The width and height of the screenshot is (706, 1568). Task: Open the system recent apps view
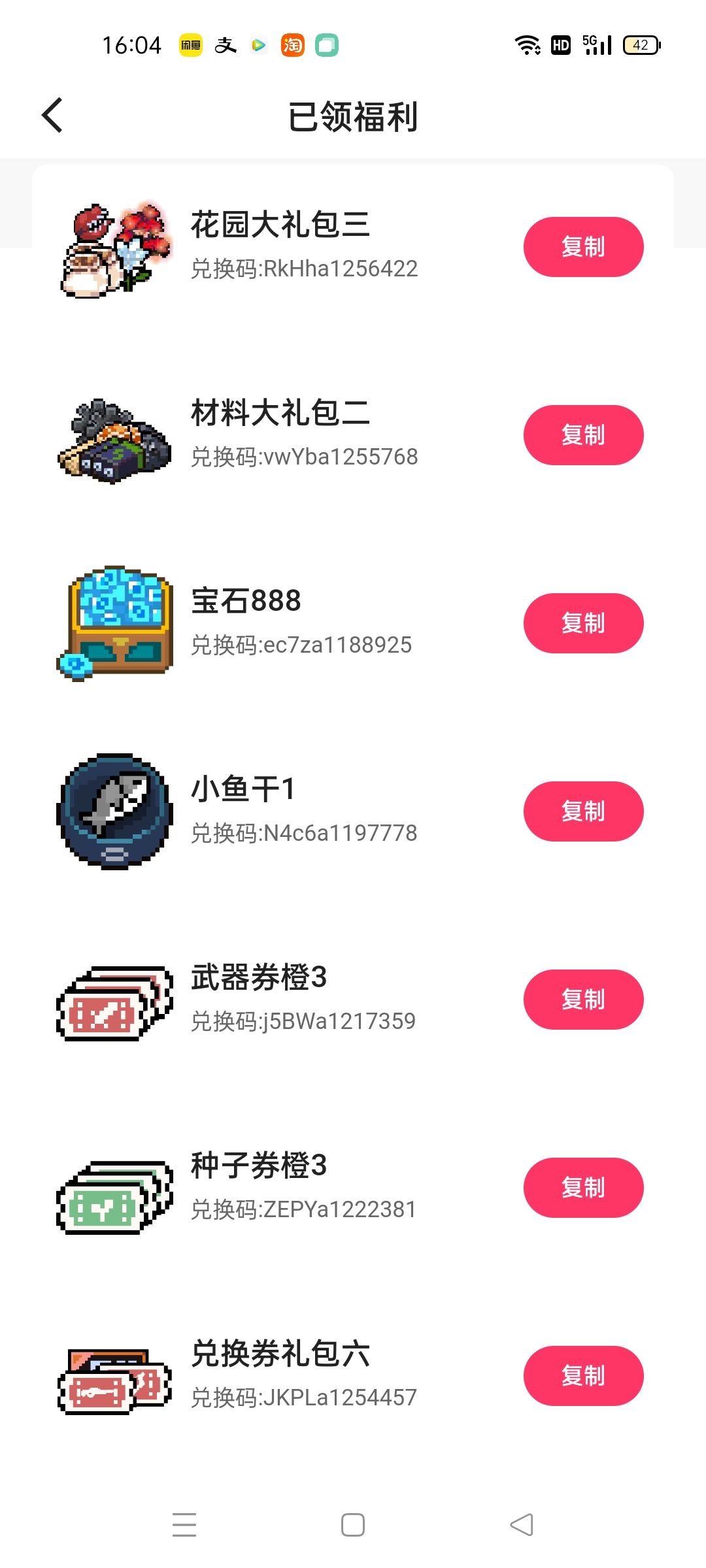(x=184, y=1525)
